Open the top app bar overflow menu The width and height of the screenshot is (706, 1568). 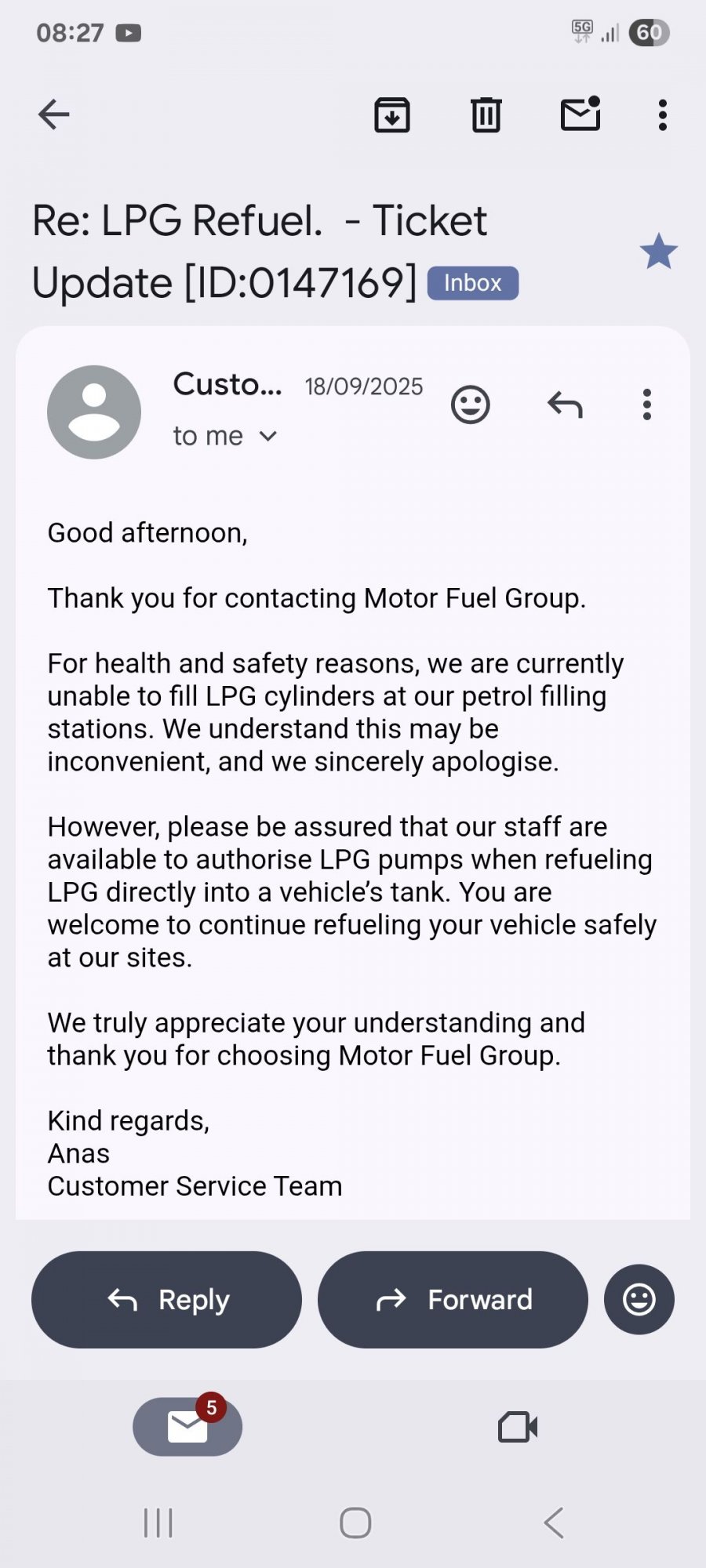(663, 114)
